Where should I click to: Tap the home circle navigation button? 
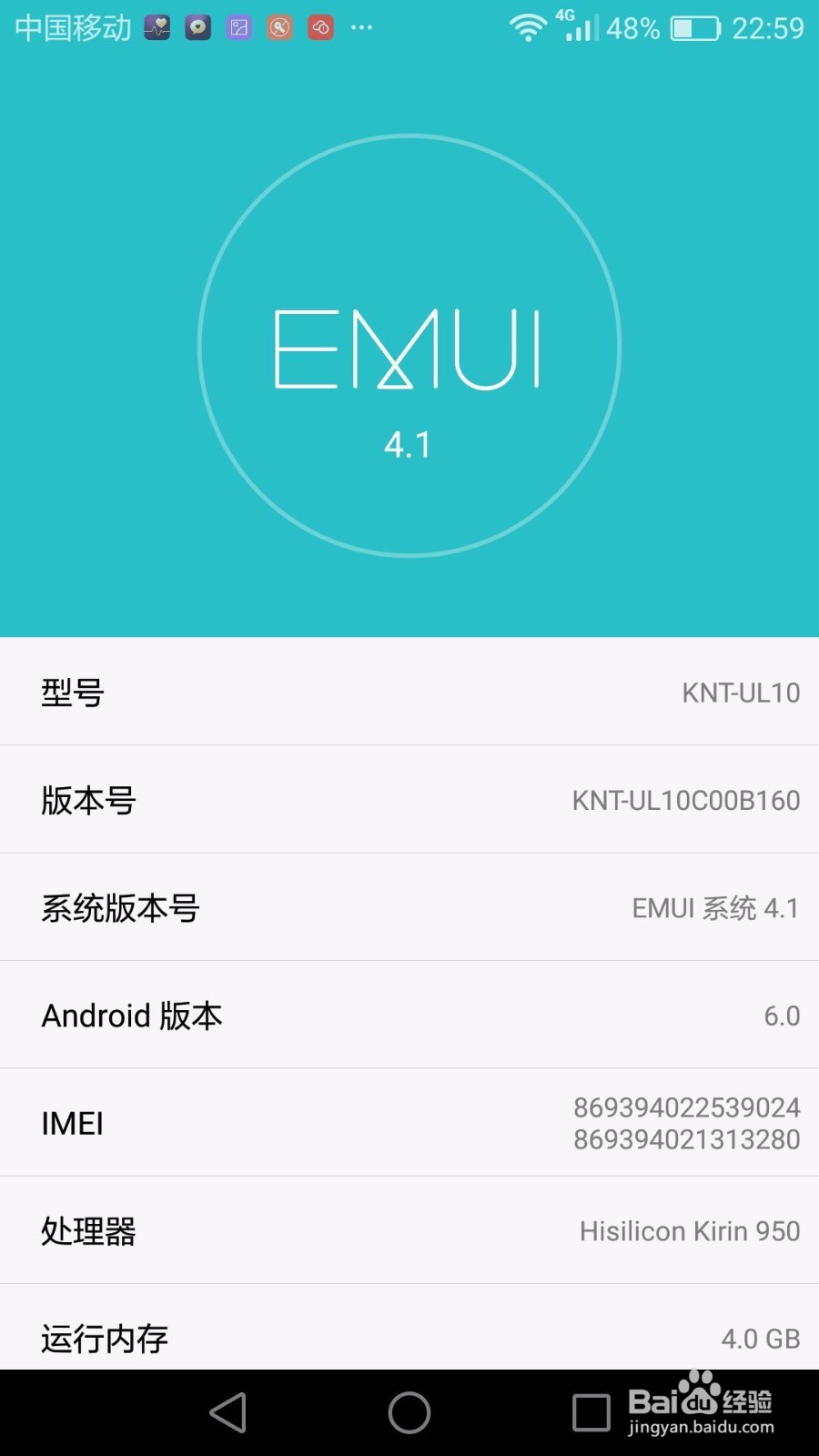(409, 1411)
